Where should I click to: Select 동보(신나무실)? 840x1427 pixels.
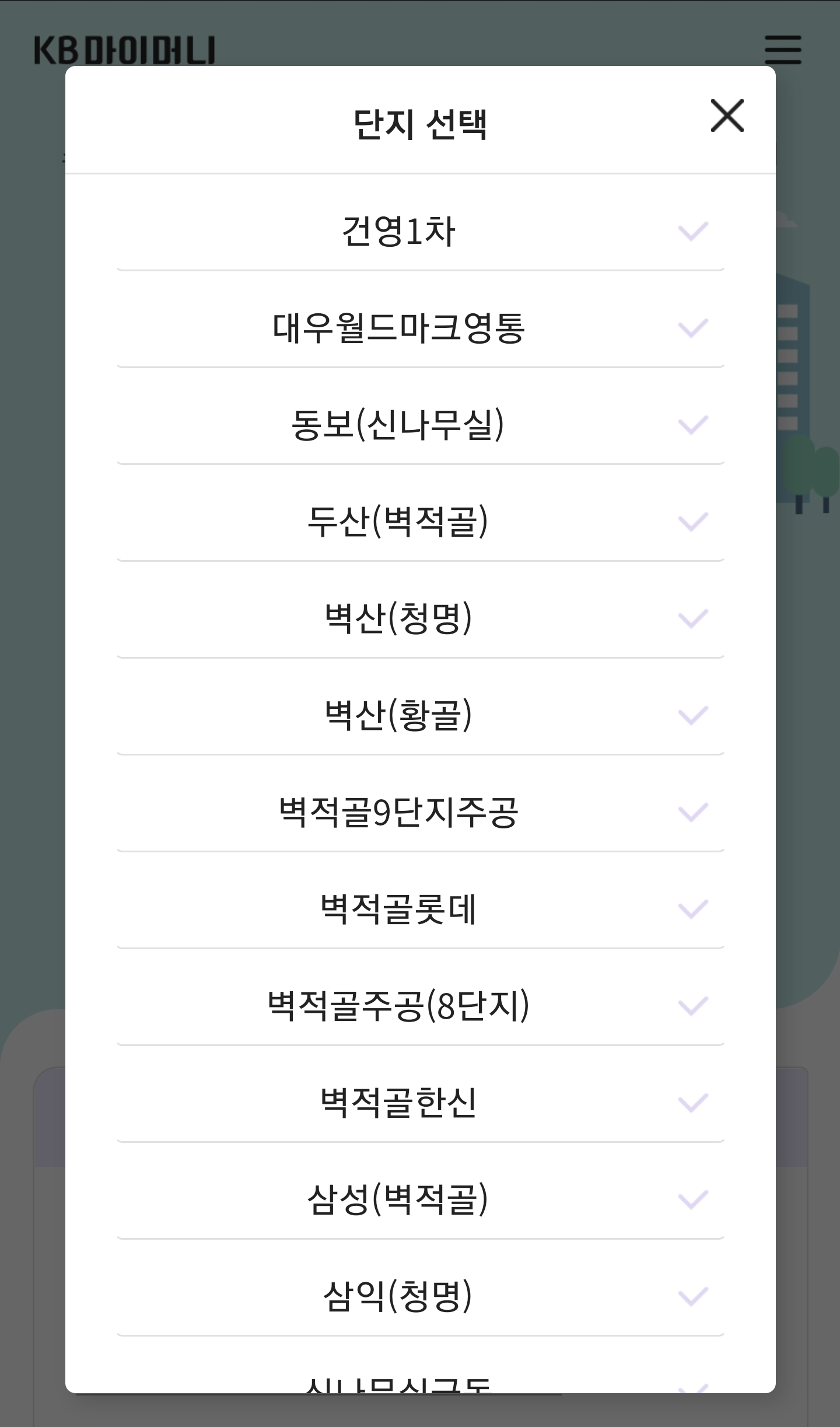click(x=420, y=425)
